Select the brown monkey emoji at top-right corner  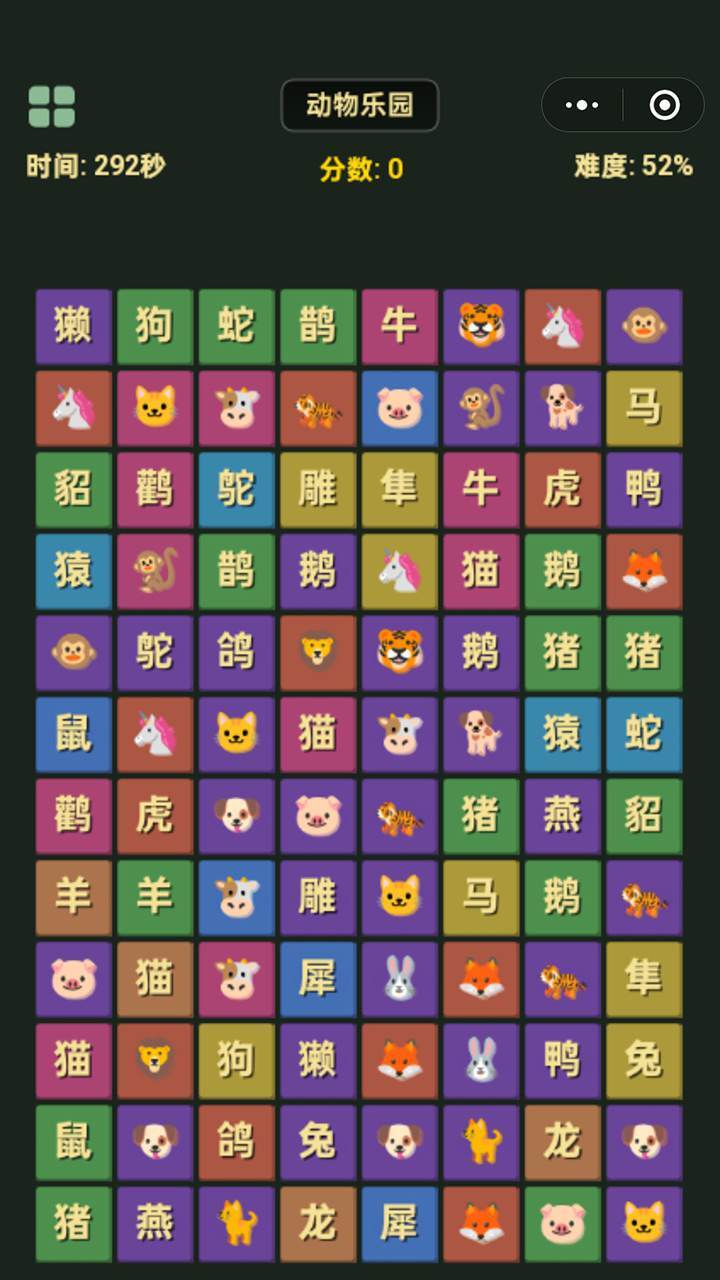[x=645, y=327]
